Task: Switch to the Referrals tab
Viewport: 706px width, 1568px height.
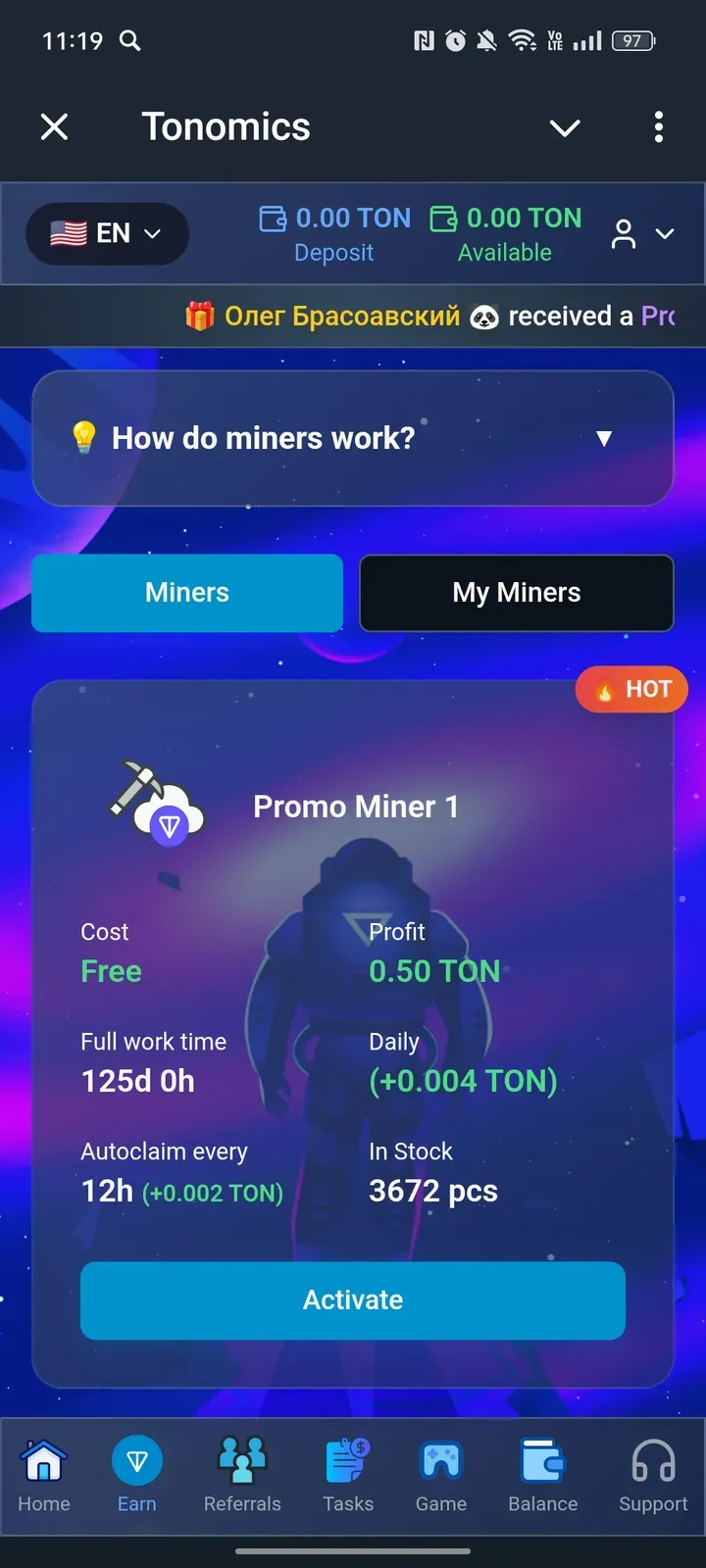Action: click(242, 1476)
